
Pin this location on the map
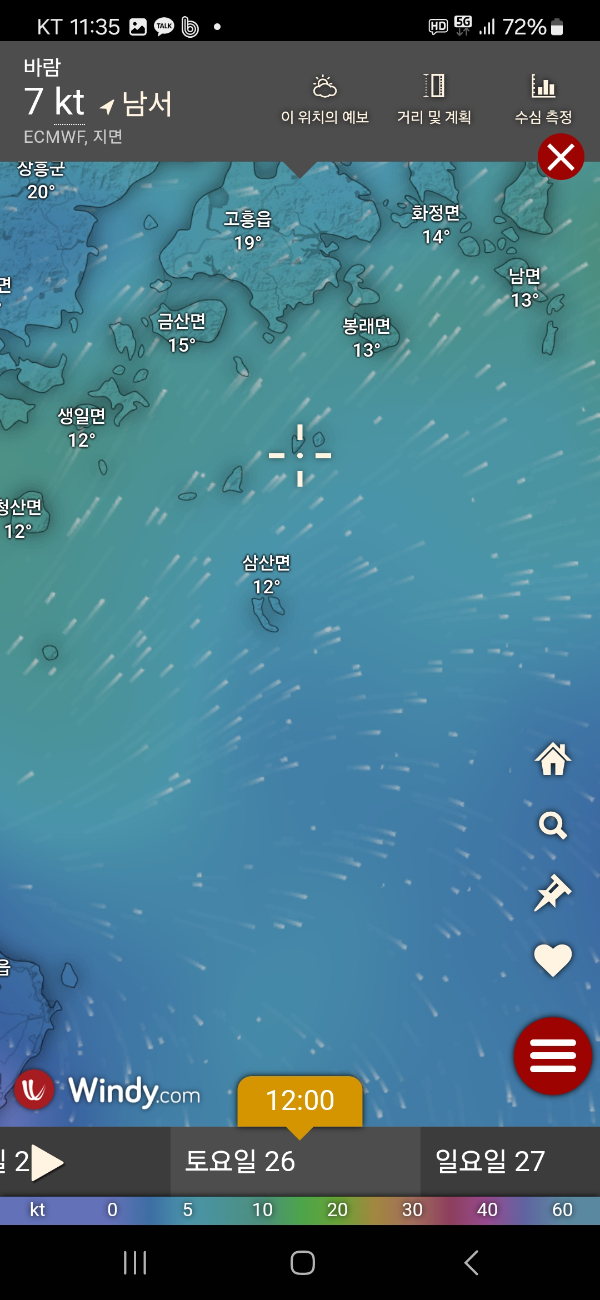tap(552, 893)
